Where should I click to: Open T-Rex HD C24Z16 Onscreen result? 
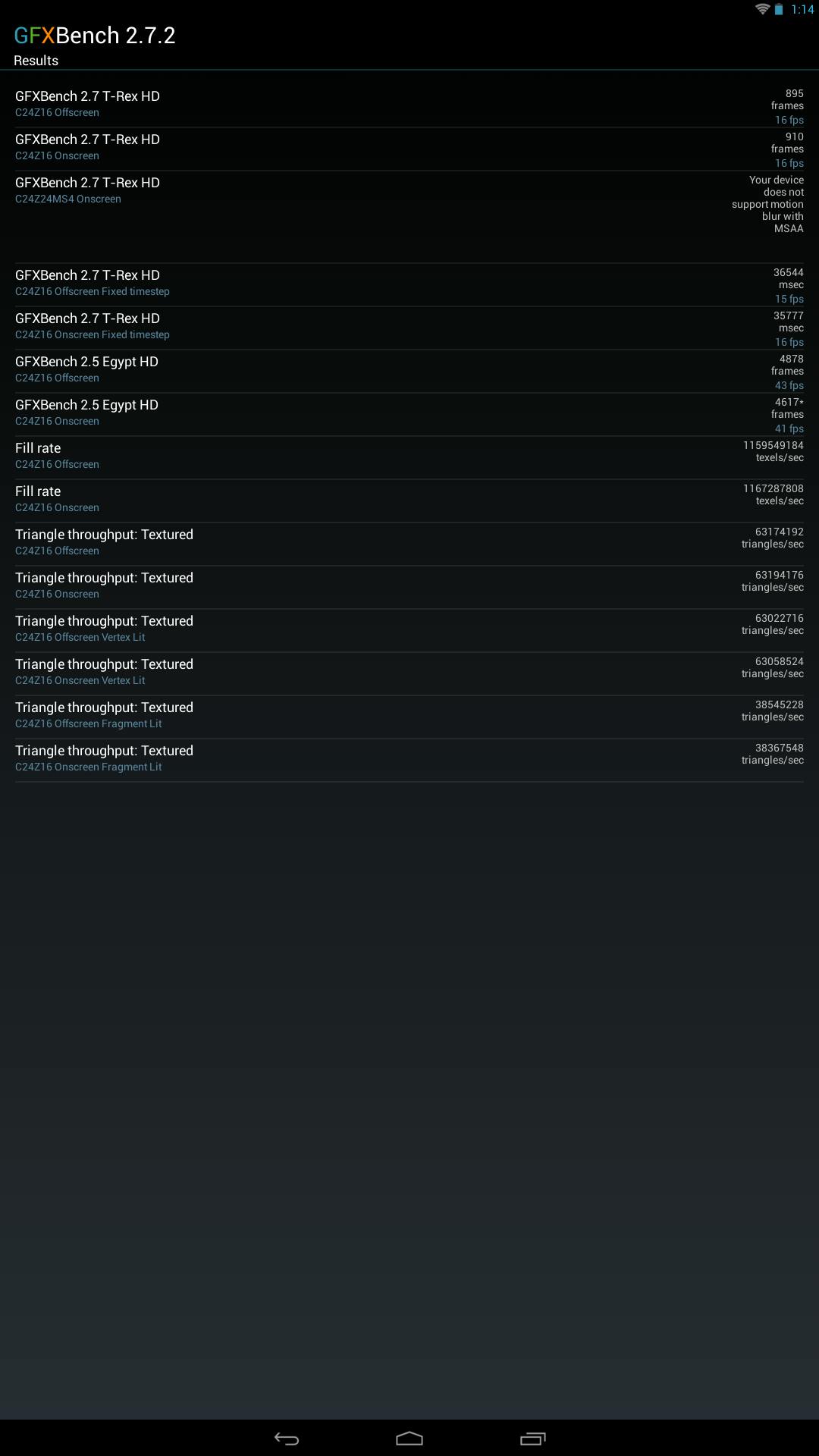pyautogui.click(x=409, y=148)
